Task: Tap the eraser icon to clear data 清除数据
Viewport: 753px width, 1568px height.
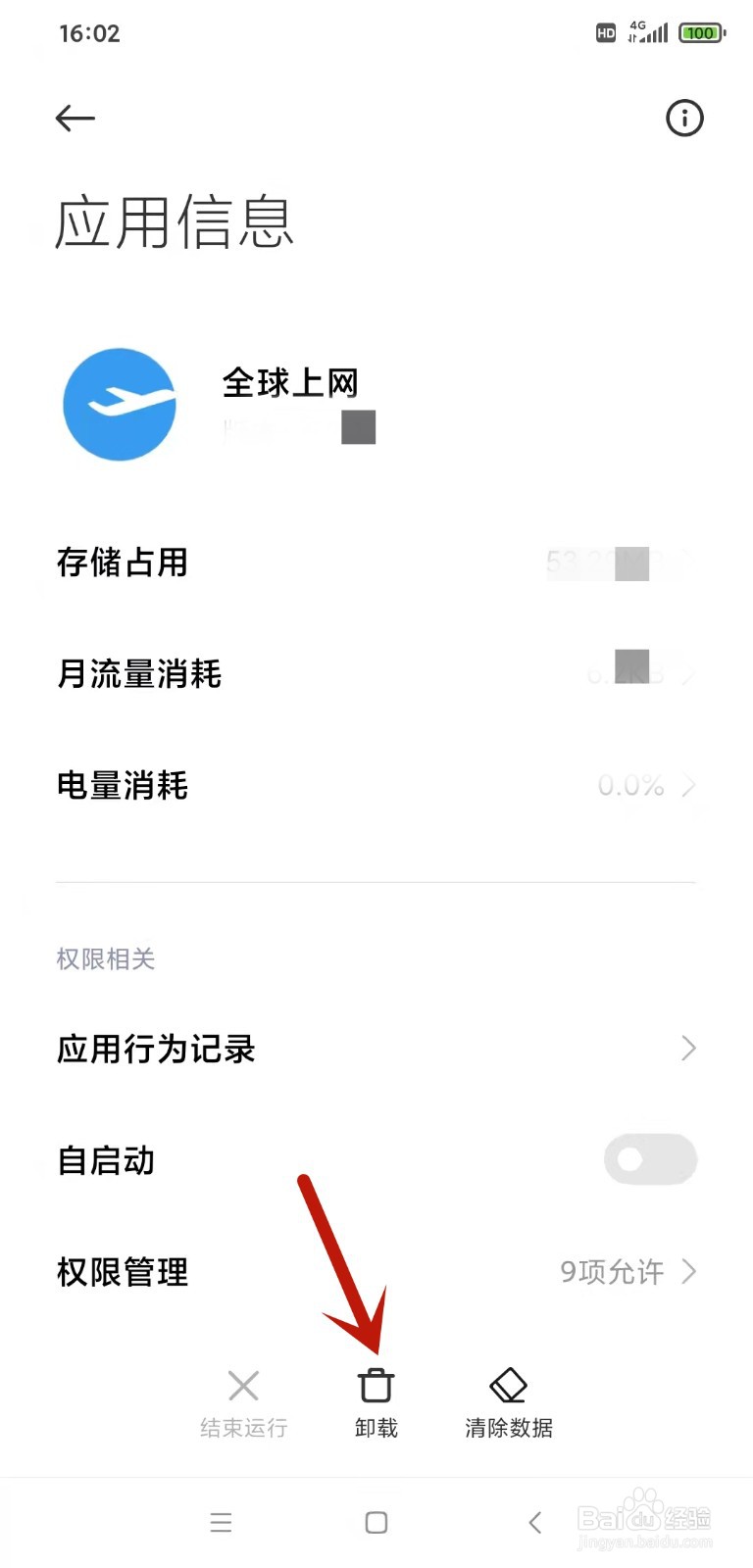Action: 509,1386
